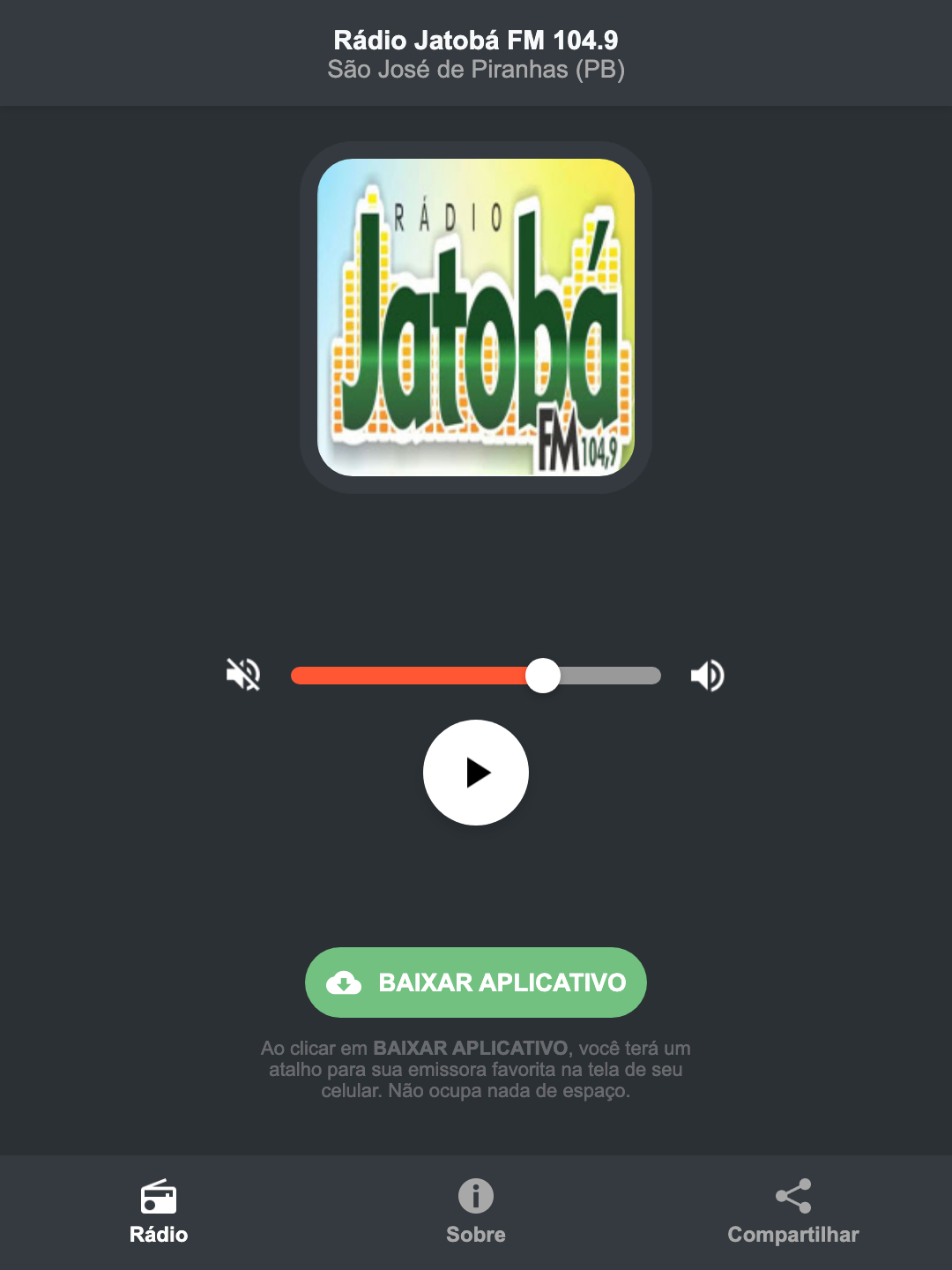
Task: Click the speaker icon to raise volume
Action: [x=706, y=675]
